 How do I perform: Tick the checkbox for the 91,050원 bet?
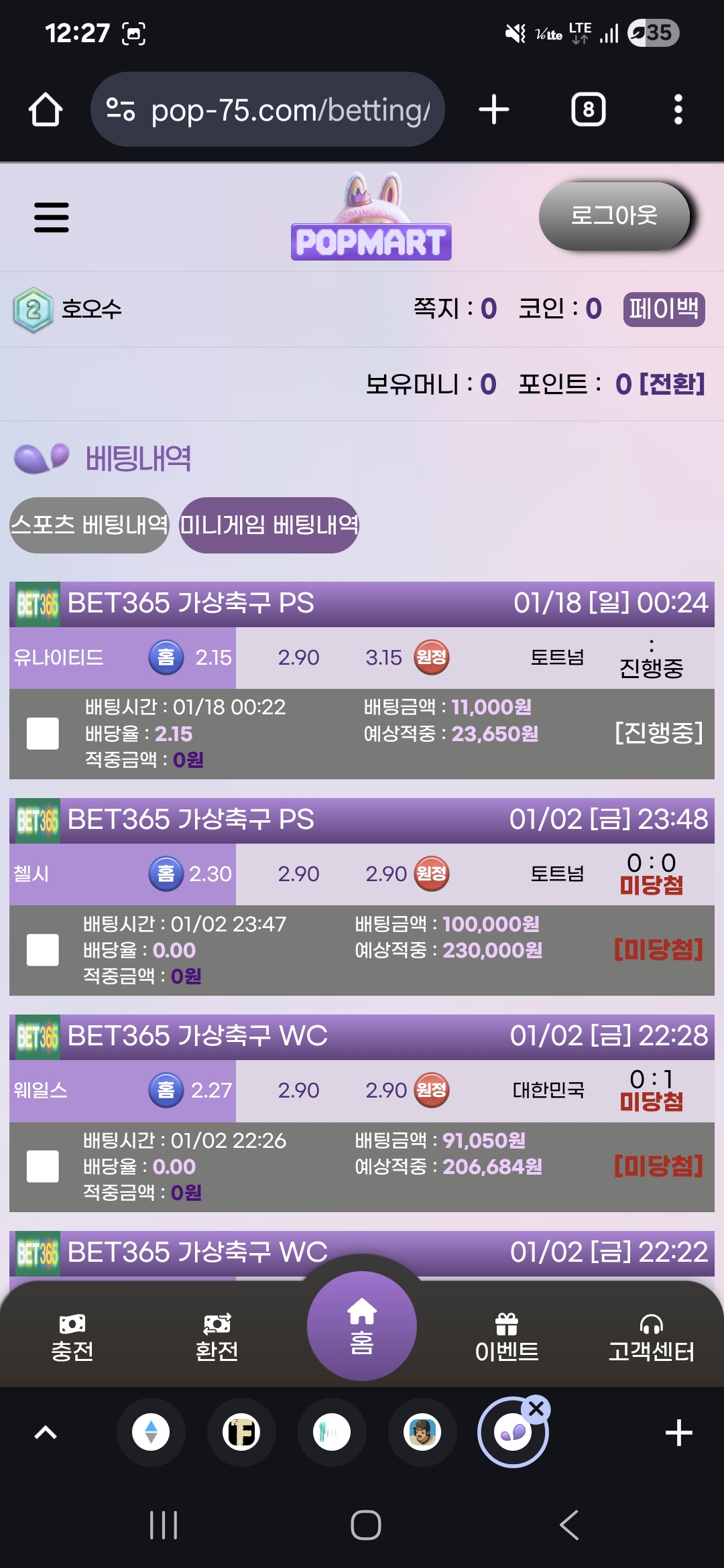pos(43,1167)
